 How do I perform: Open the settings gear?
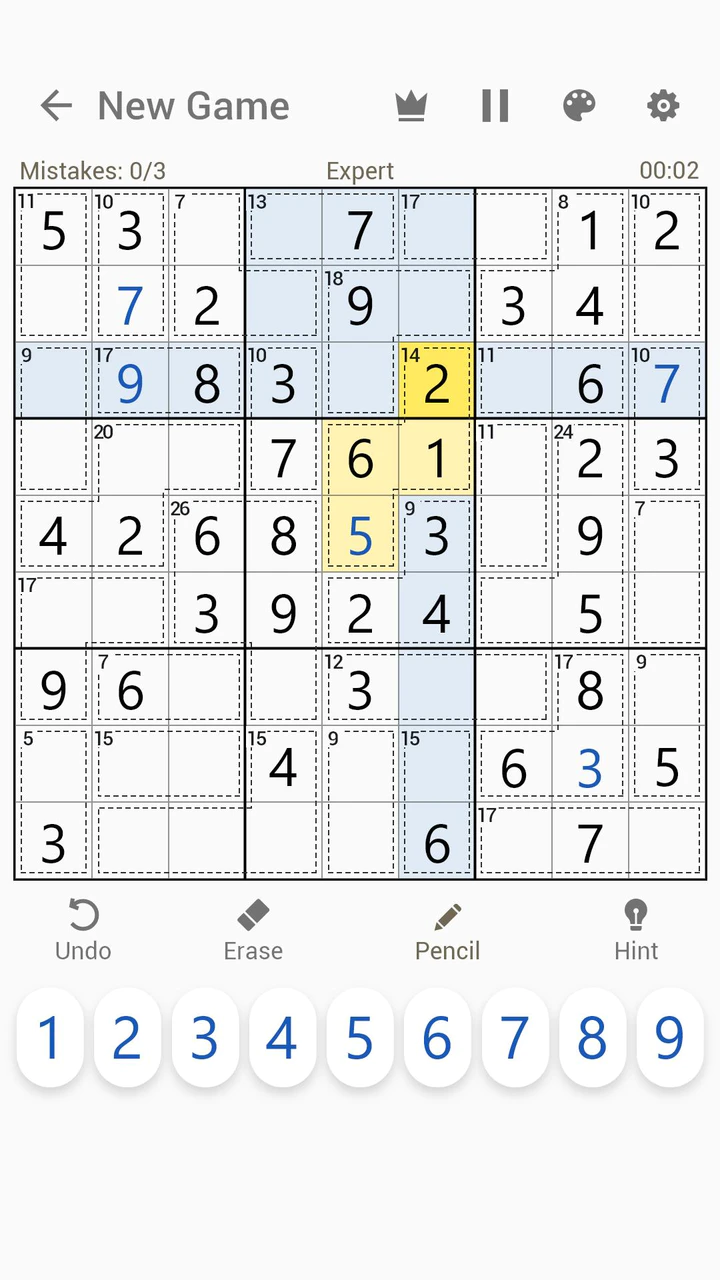point(662,106)
